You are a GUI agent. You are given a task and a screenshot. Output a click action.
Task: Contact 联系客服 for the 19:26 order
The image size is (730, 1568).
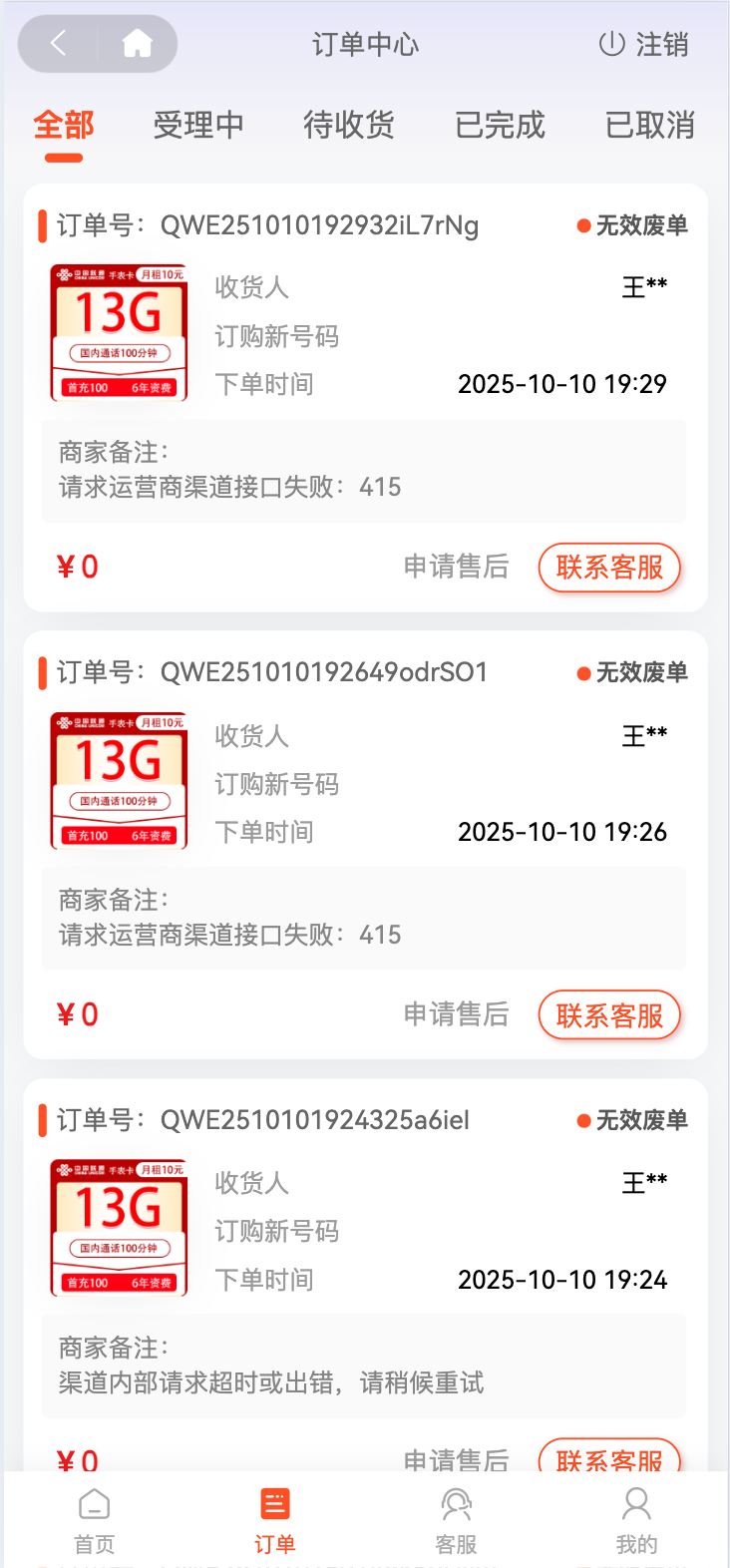pyautogui.click(x=609, y=1015)
